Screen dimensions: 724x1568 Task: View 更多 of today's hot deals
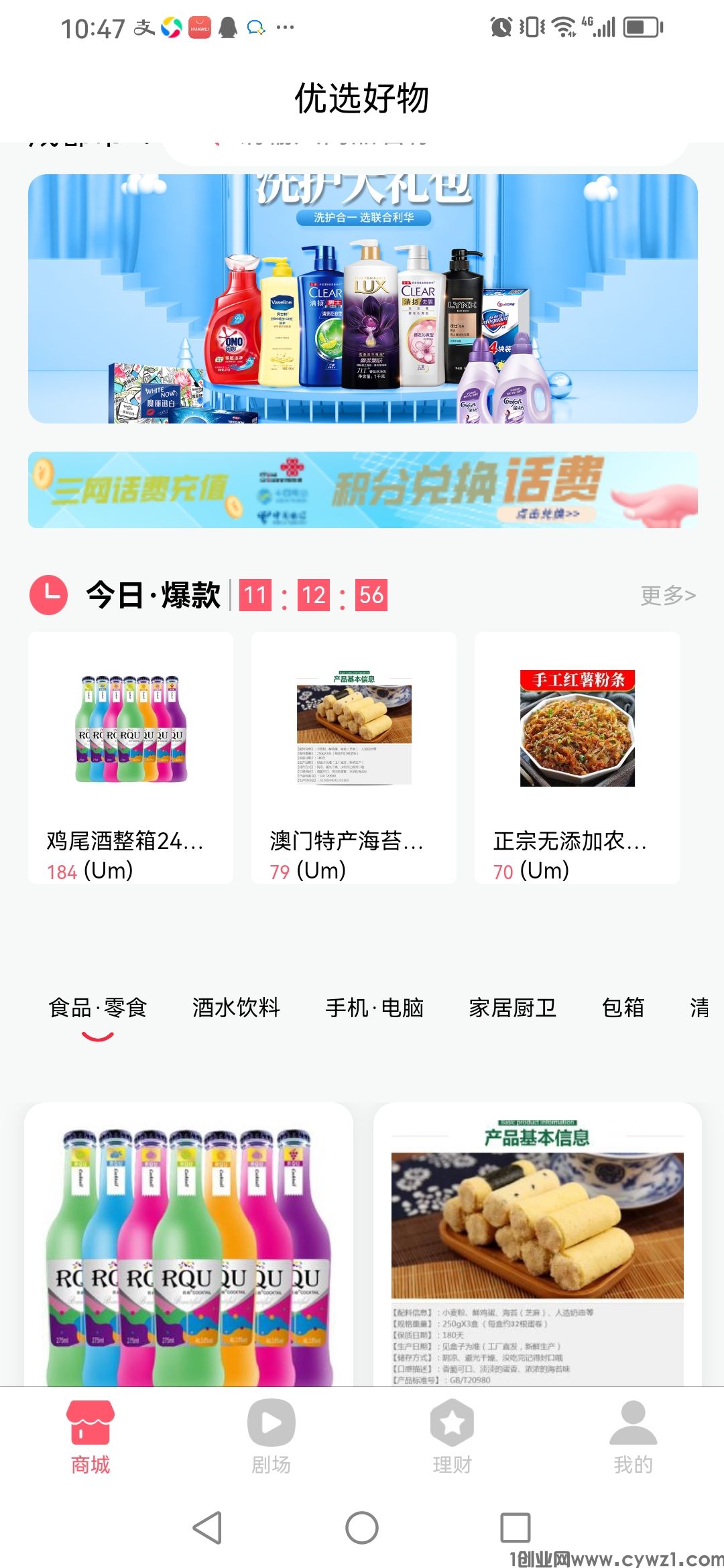tap(668, 595)
